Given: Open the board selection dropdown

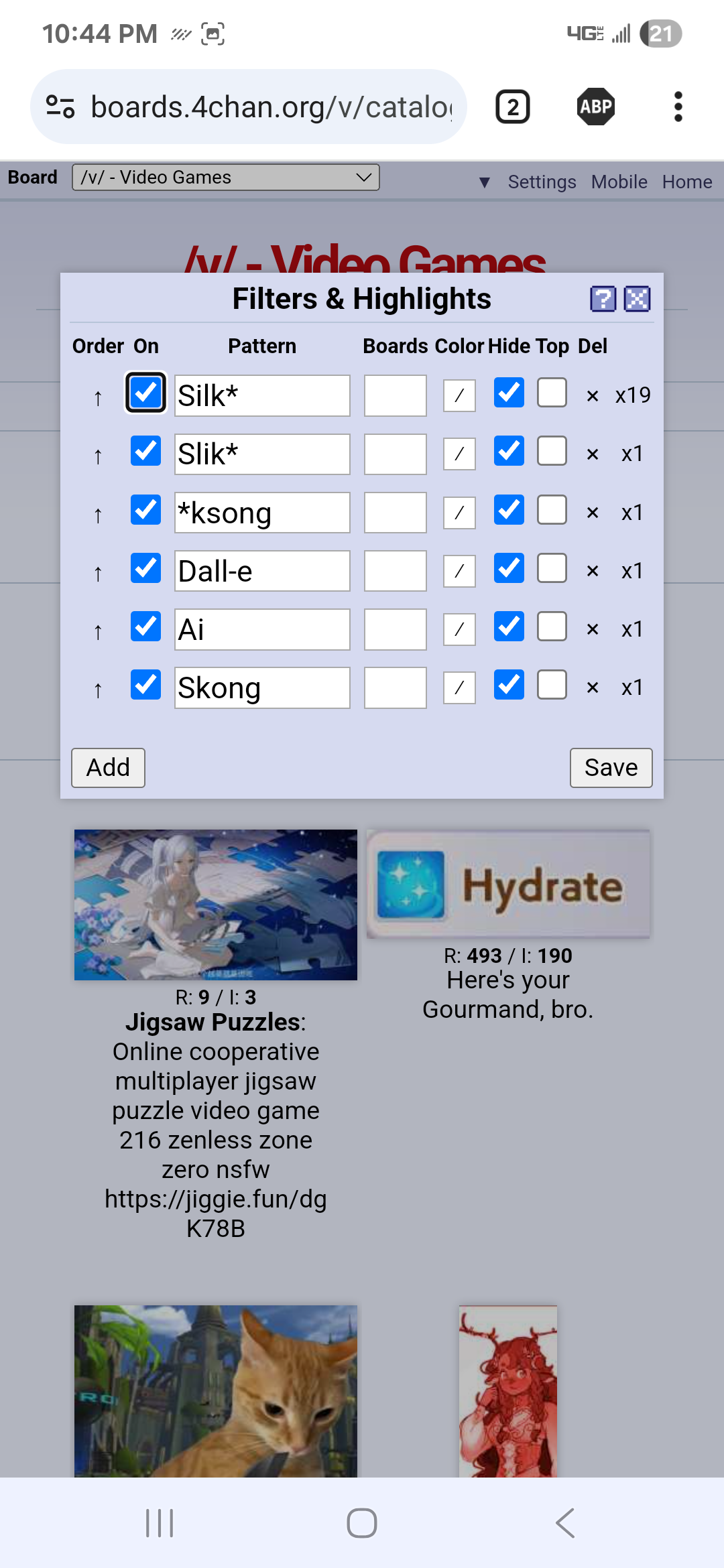Looking at the screenshot, I should point(225,178).
